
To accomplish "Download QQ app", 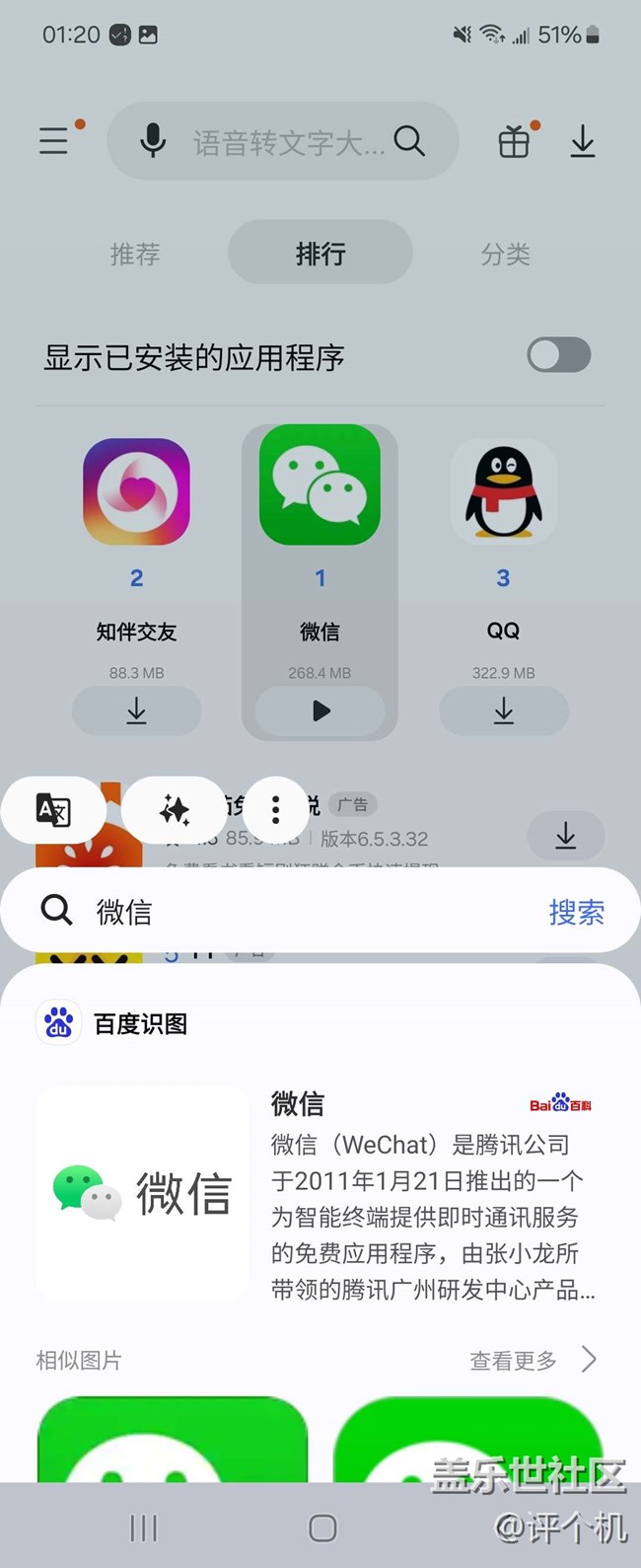I will tap(503, 710).
